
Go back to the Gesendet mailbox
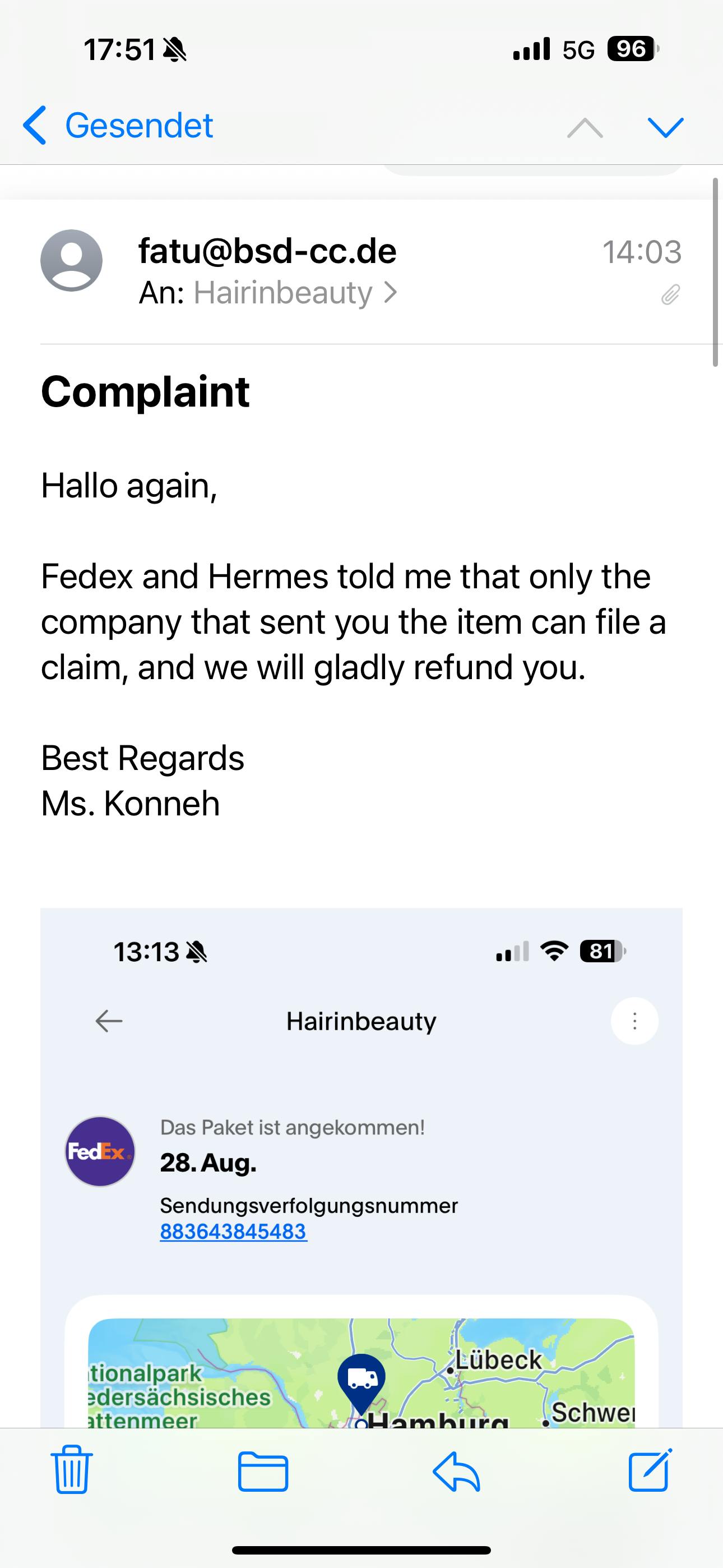click(118, 126)
